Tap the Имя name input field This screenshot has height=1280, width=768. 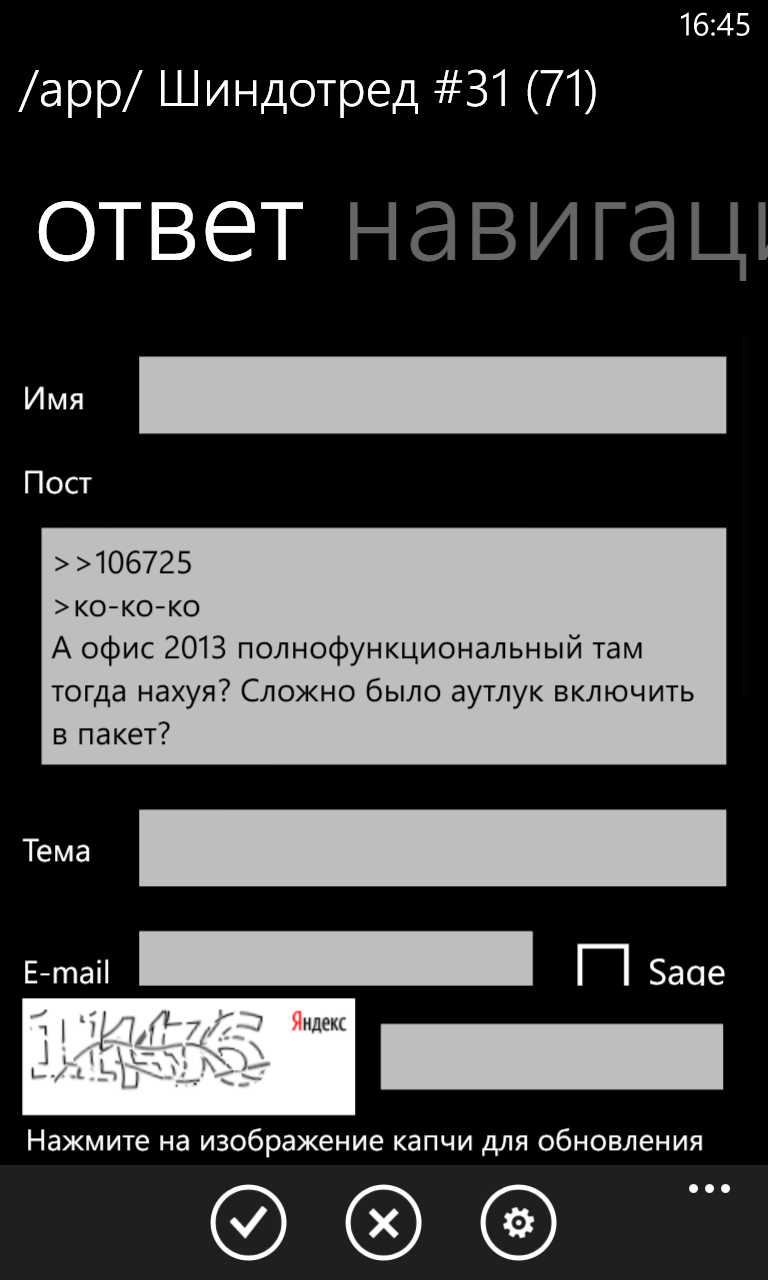click(x=432, y=395)
